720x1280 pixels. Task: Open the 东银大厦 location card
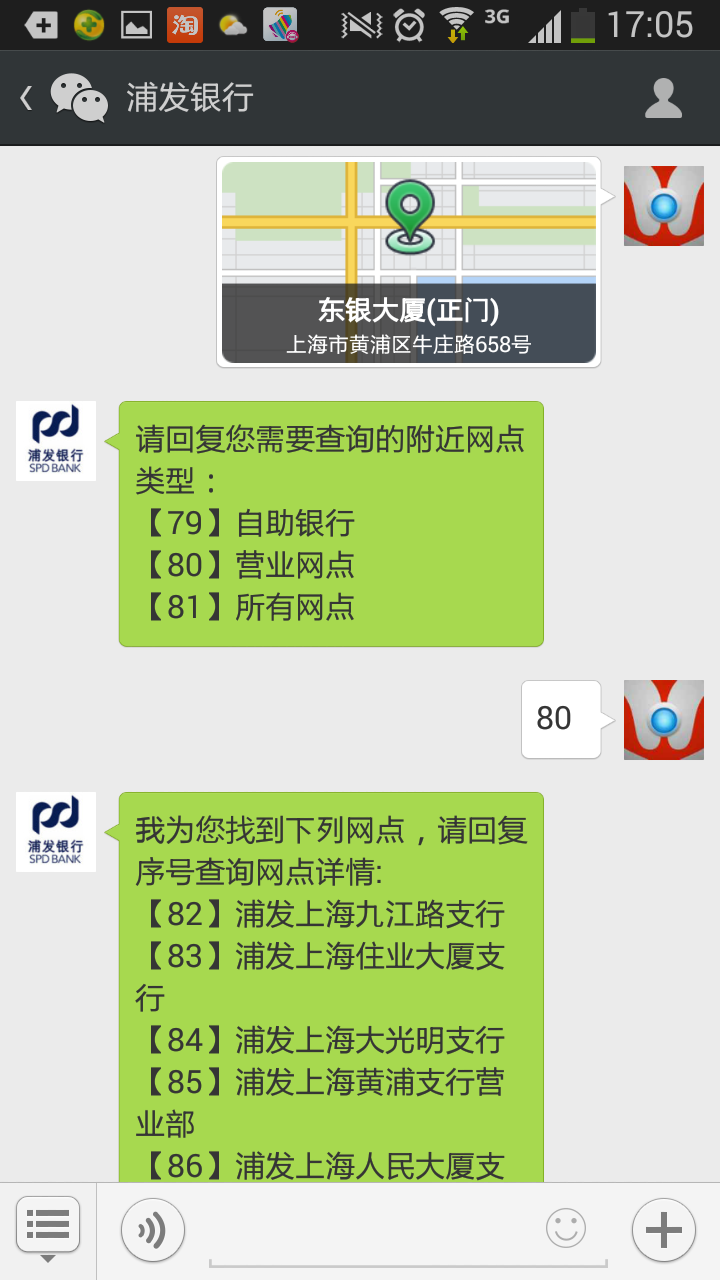408,262
